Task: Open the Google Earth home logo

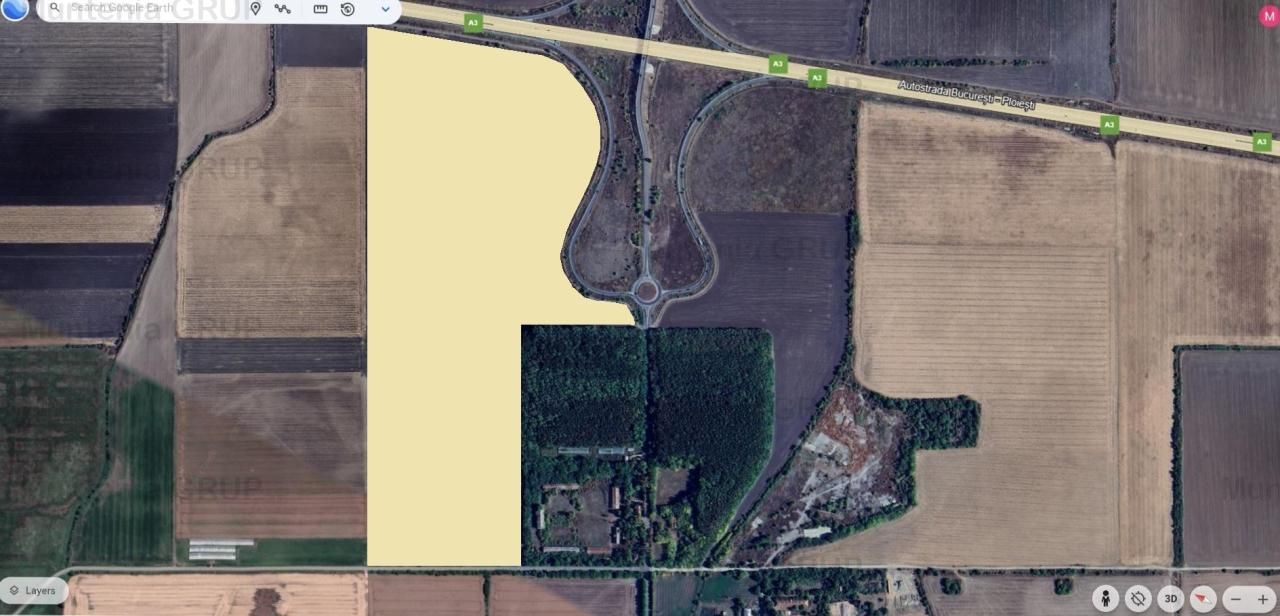Action: [x=14, y=8]
